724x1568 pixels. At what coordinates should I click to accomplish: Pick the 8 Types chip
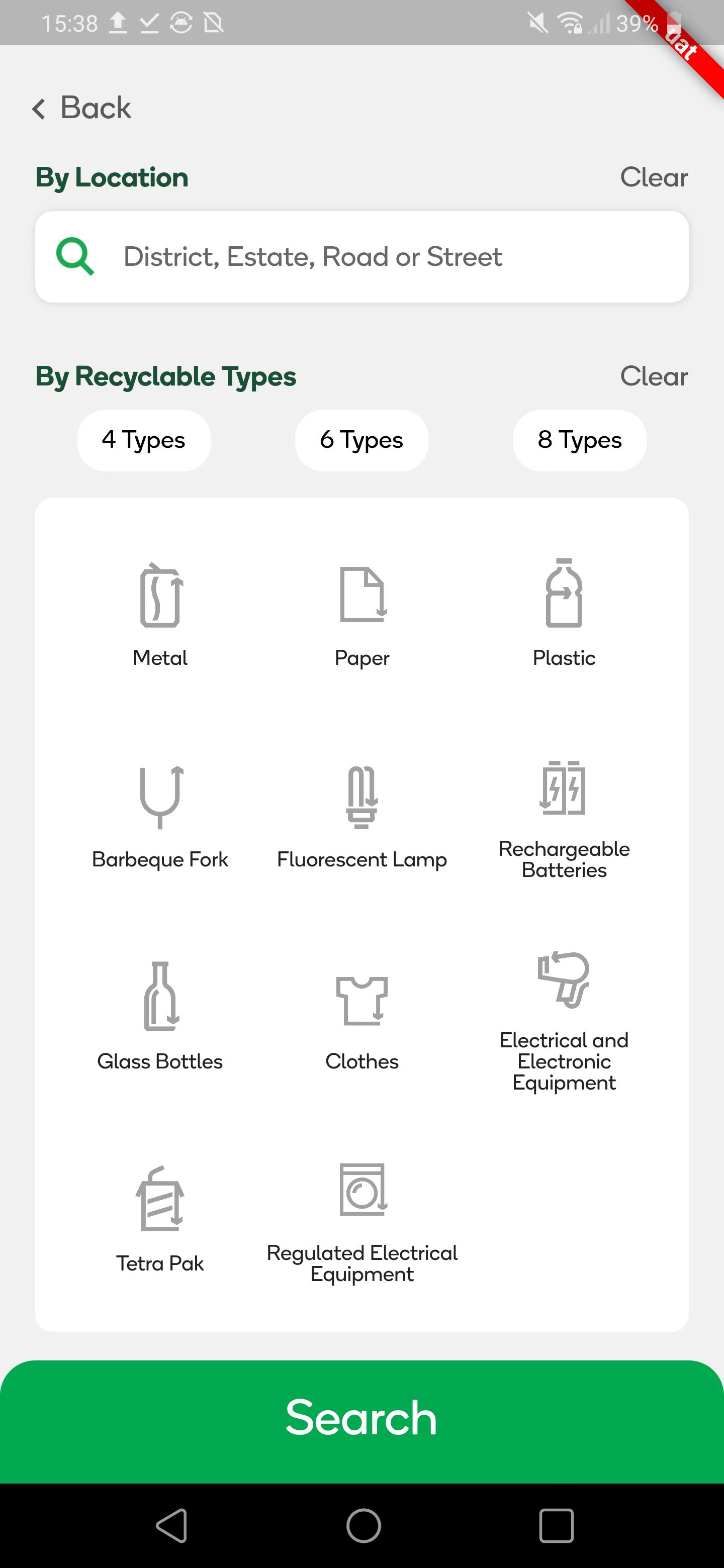point(579,440)
